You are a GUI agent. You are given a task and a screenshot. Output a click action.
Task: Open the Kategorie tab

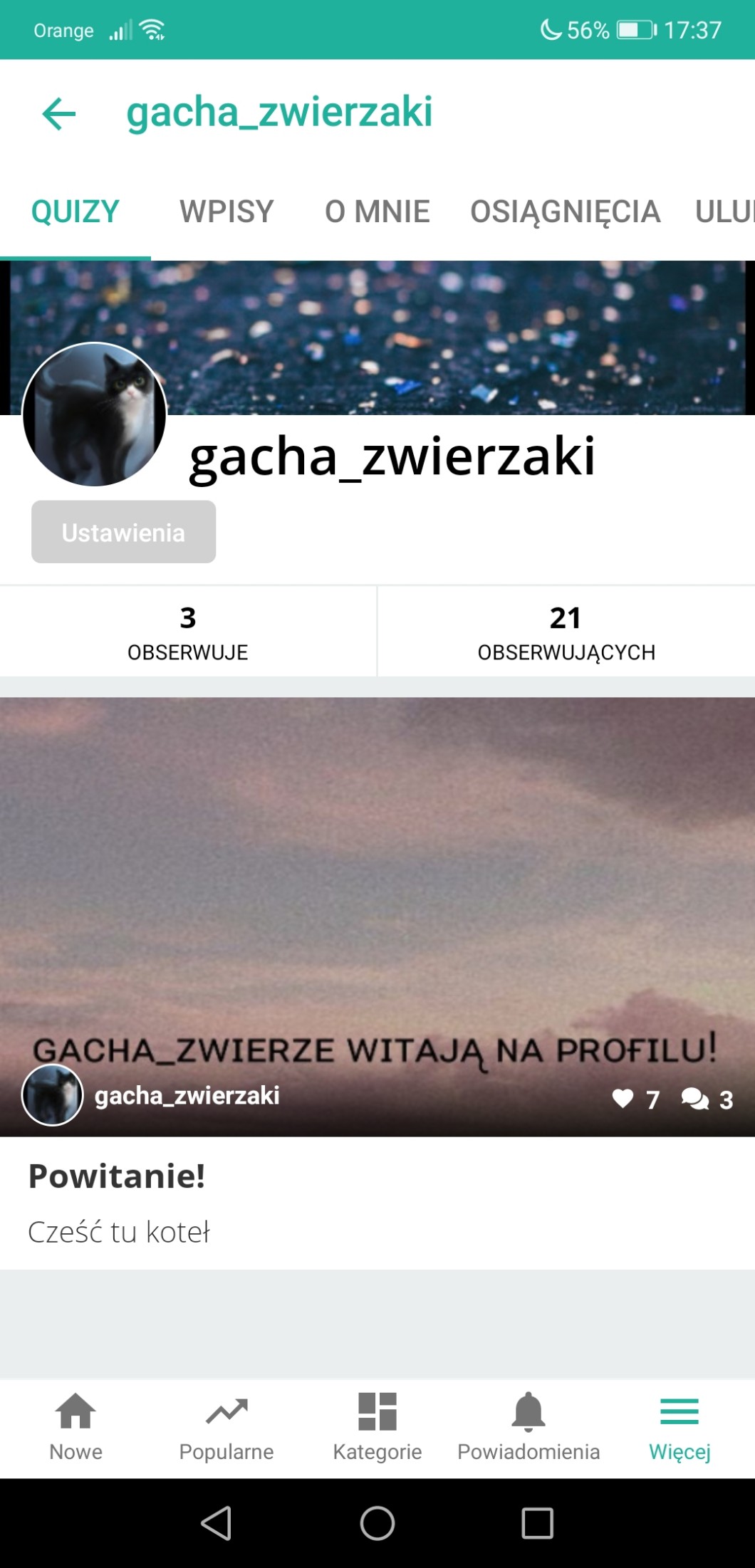377,1427
